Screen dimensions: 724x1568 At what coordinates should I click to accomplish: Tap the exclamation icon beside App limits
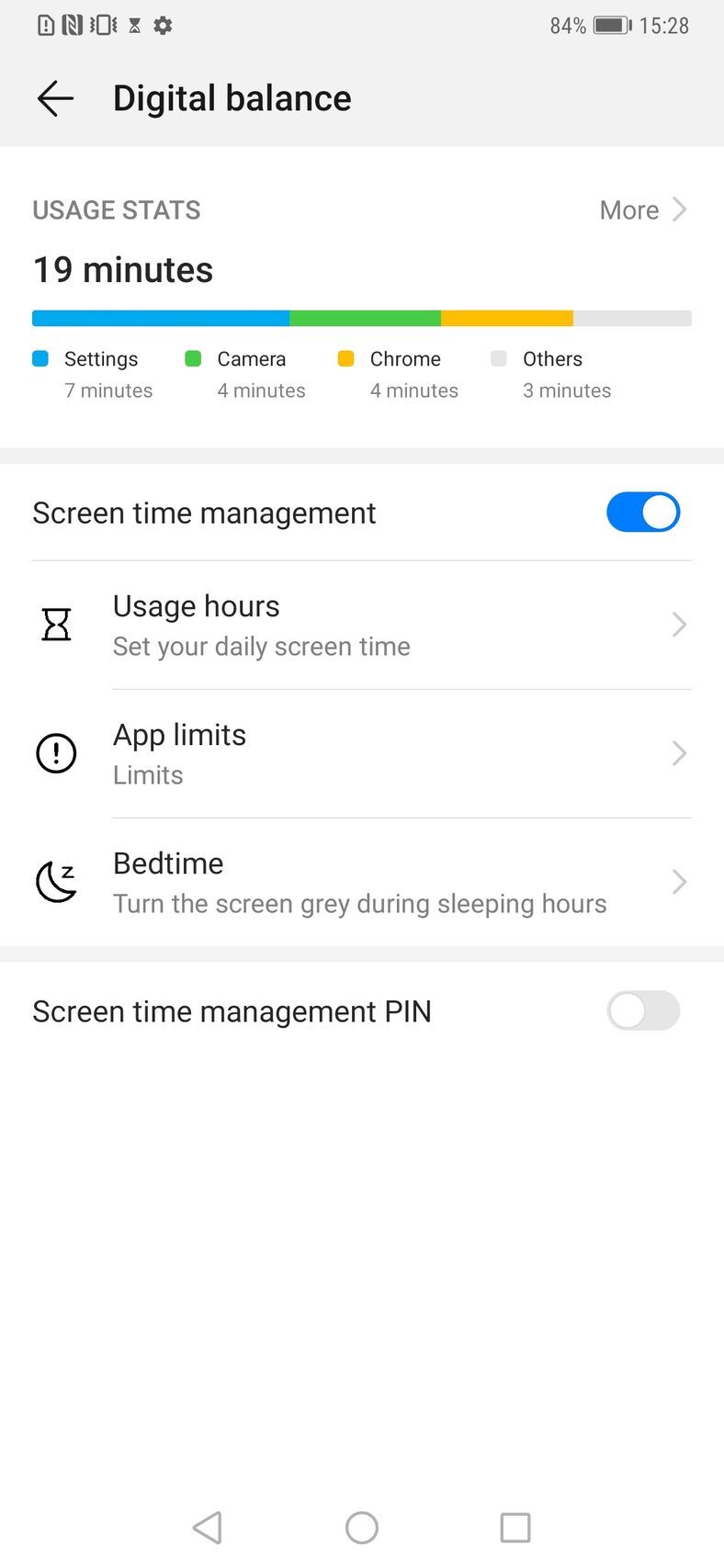pyautogui.click(x=55, y=753)
